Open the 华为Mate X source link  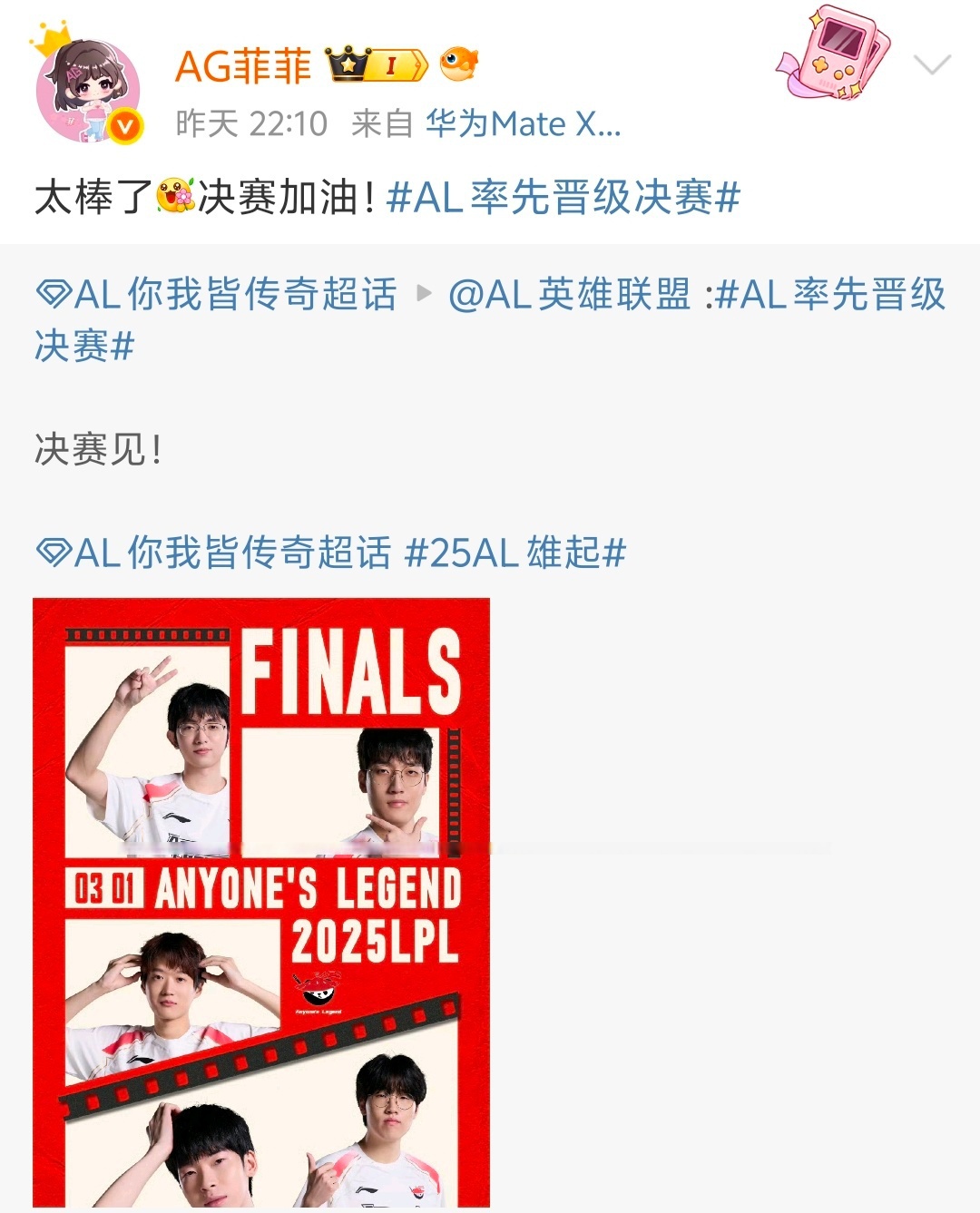[524, 123]
